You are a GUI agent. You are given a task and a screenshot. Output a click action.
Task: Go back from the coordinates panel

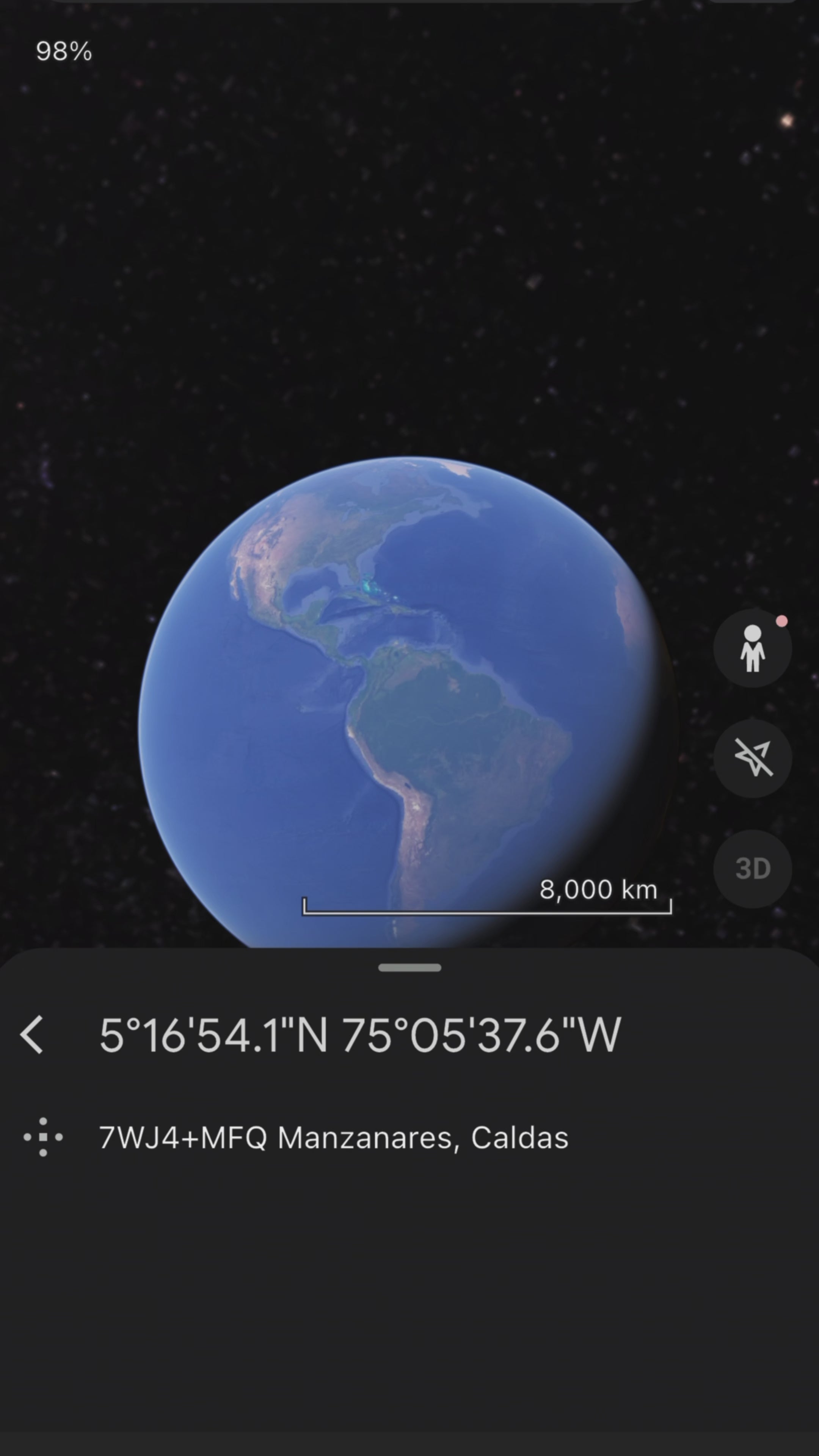pos(32,1035)
